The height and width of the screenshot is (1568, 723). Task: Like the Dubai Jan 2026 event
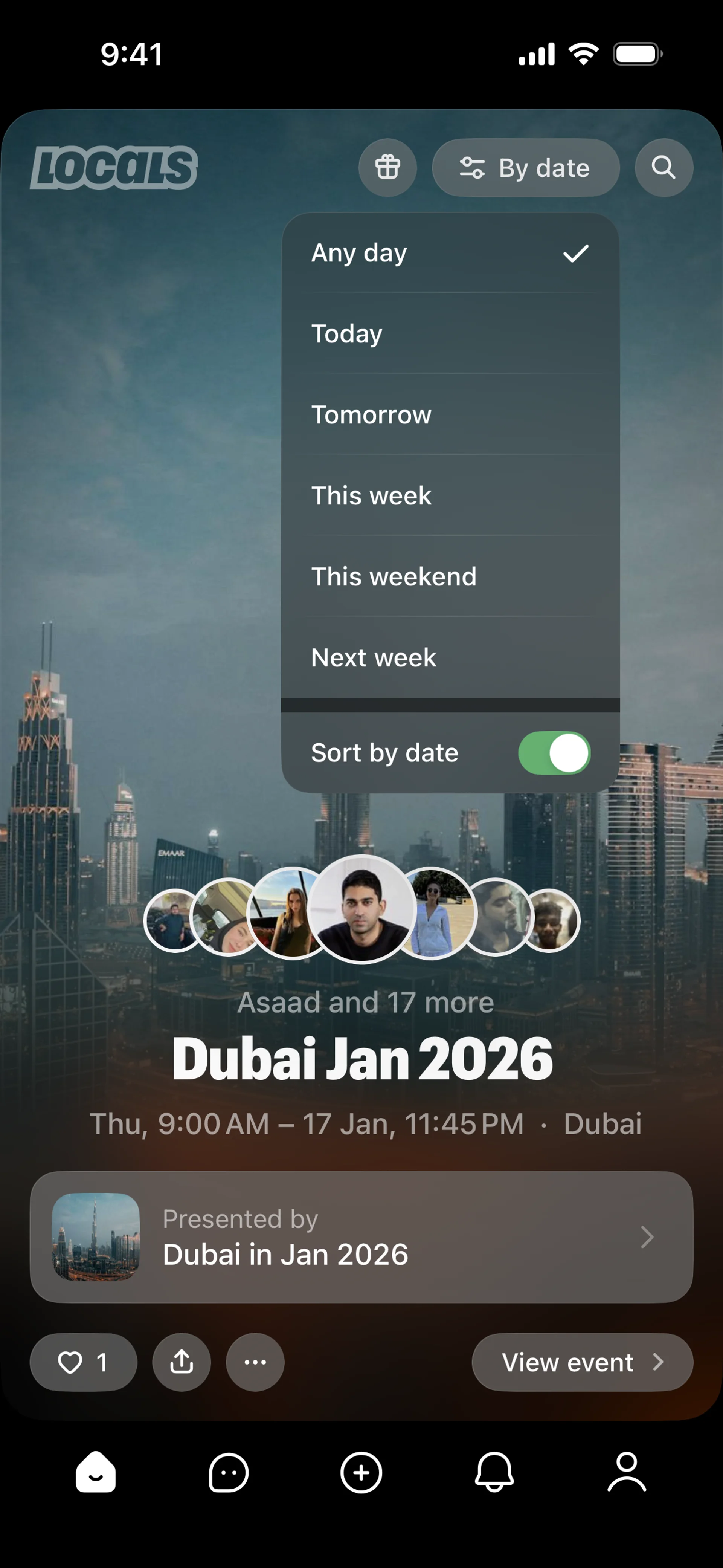pyautogui.click(x=83, y=1362)
